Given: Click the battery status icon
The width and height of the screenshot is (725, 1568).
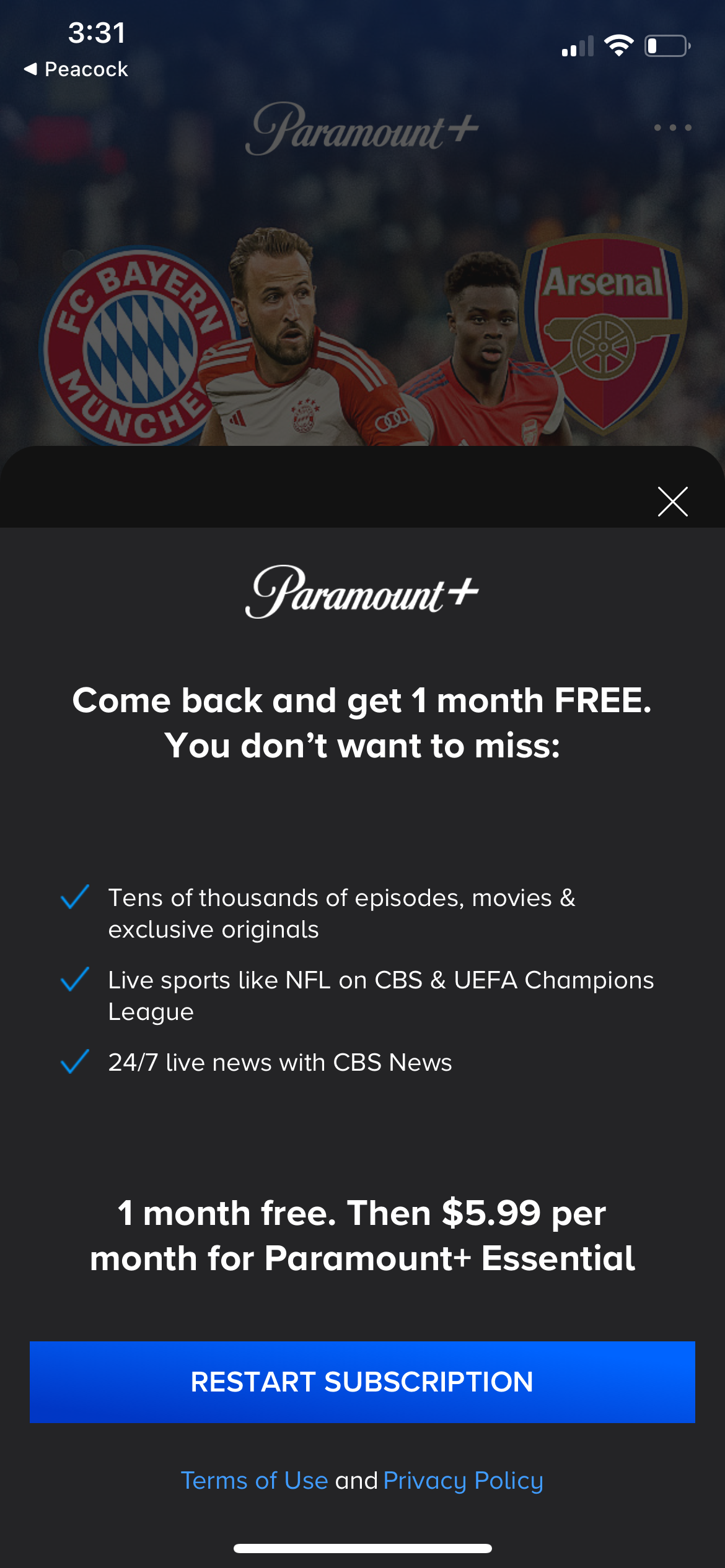Looking at the screenshot, I should [667, 46].
